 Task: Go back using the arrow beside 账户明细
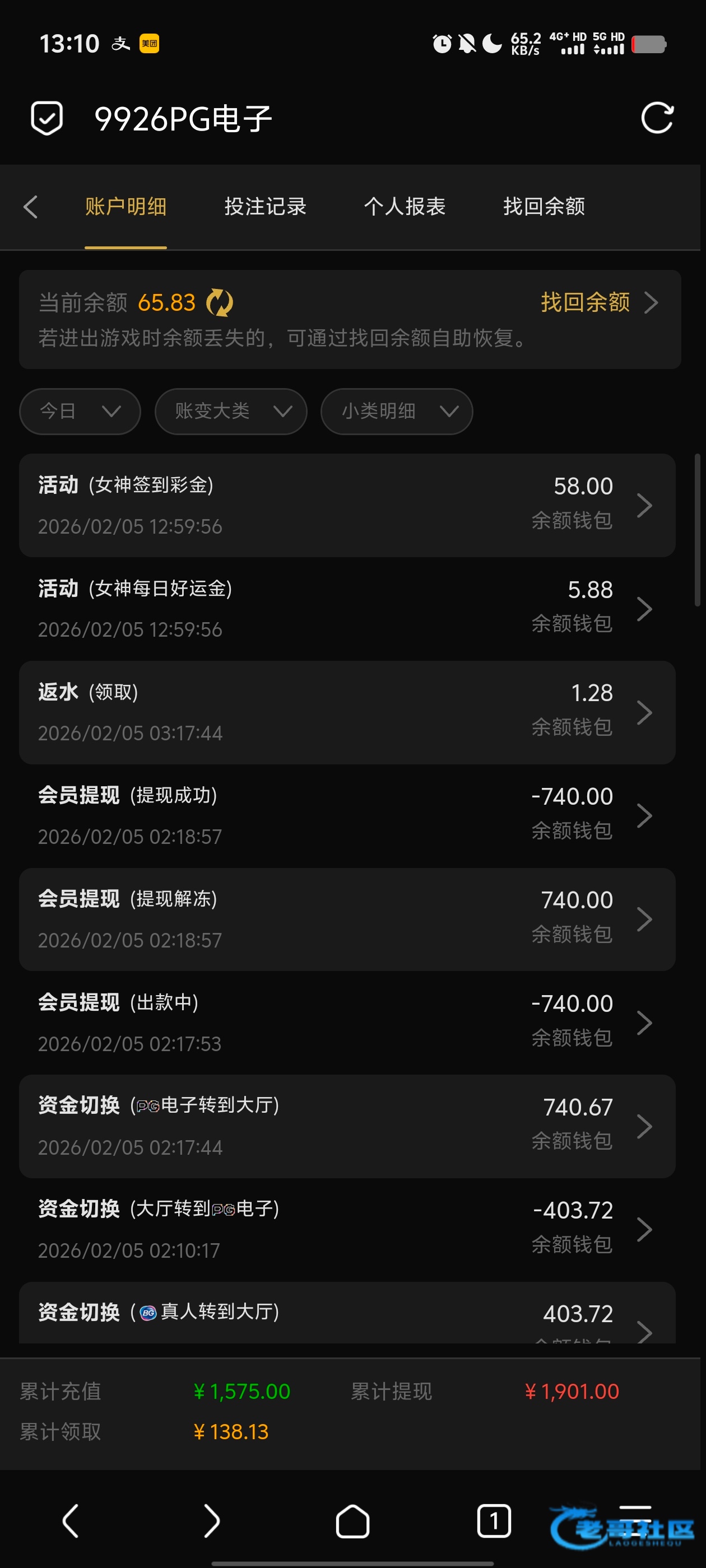click(x=31, y=207)
